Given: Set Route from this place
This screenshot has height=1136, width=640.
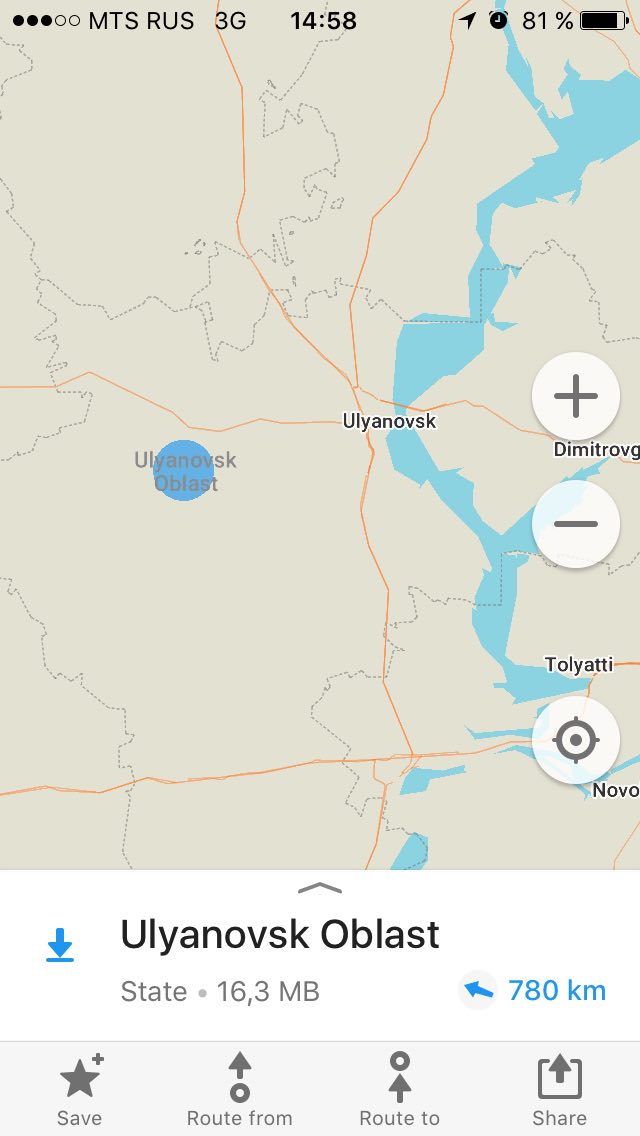Looking at the screenshot, I should coord(240,1090).
